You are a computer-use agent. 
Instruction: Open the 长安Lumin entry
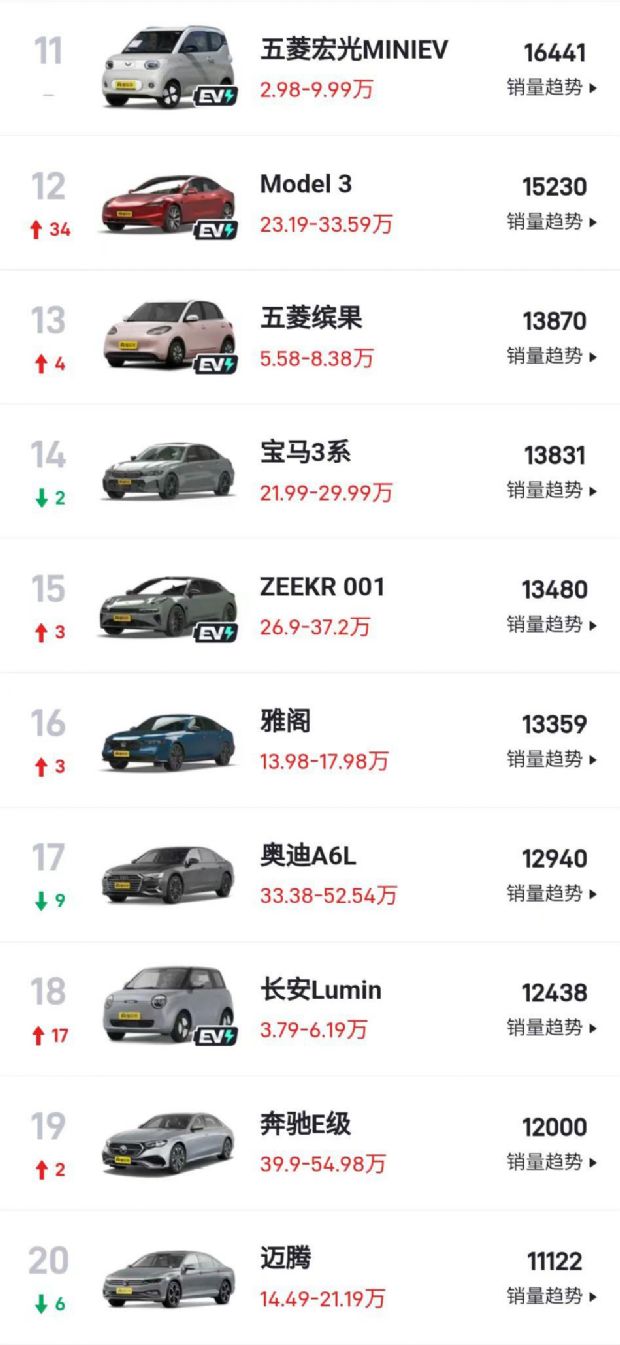click(320, 990)
